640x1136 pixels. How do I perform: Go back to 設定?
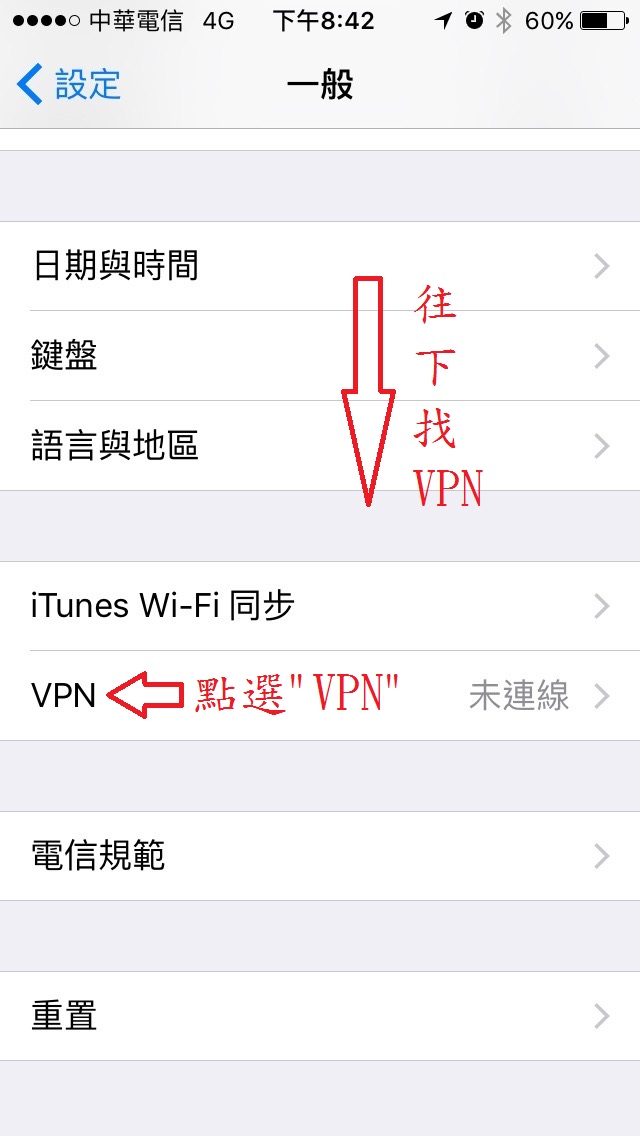click(x=70, y=85)
